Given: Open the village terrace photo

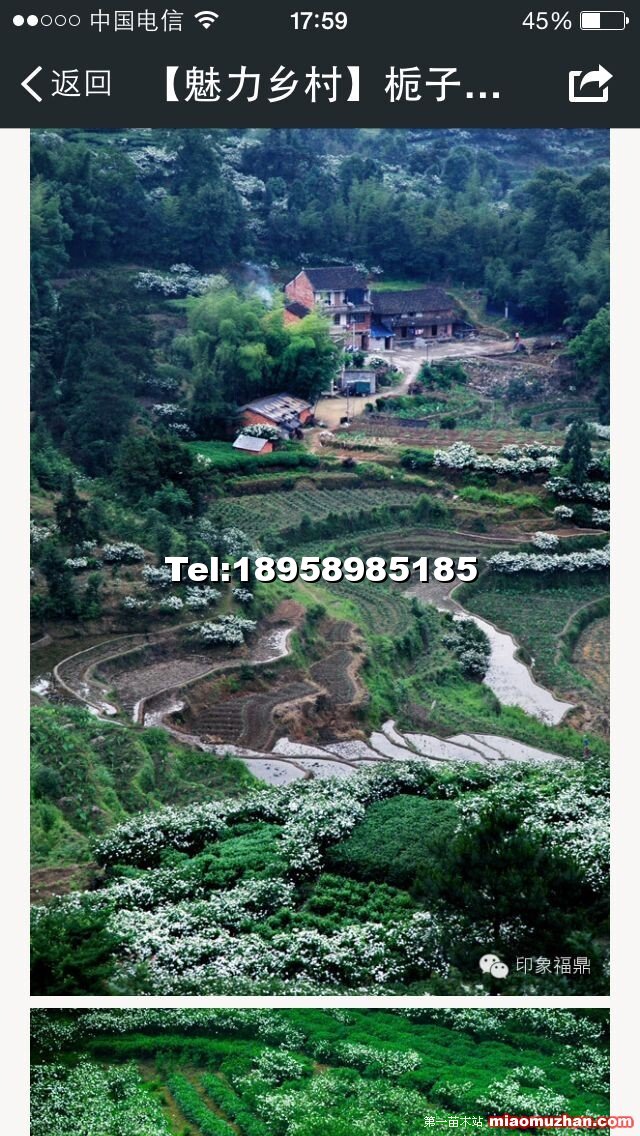Looking at the screenshot, I should (x=320, y=560).
